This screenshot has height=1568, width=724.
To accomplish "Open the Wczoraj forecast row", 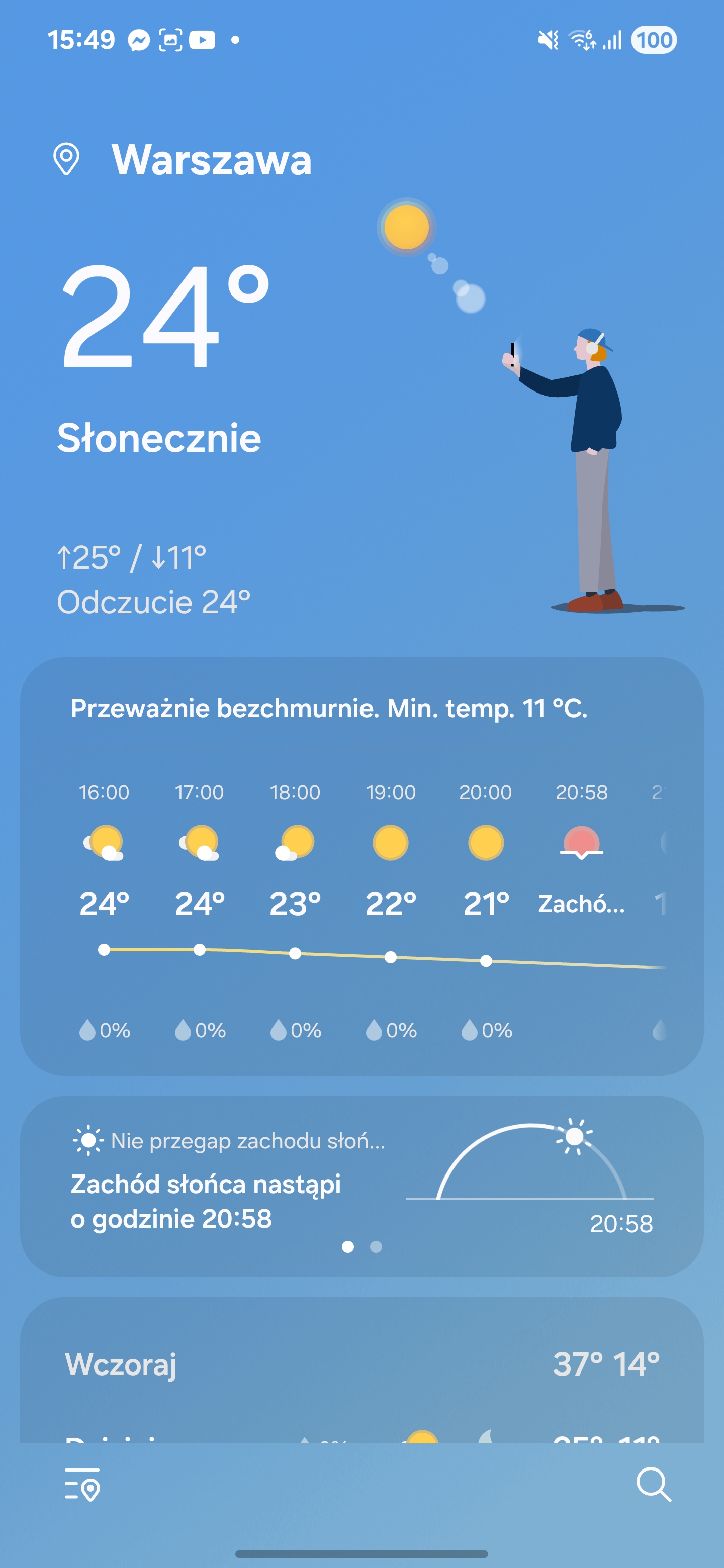I will tap(361, 1364).
